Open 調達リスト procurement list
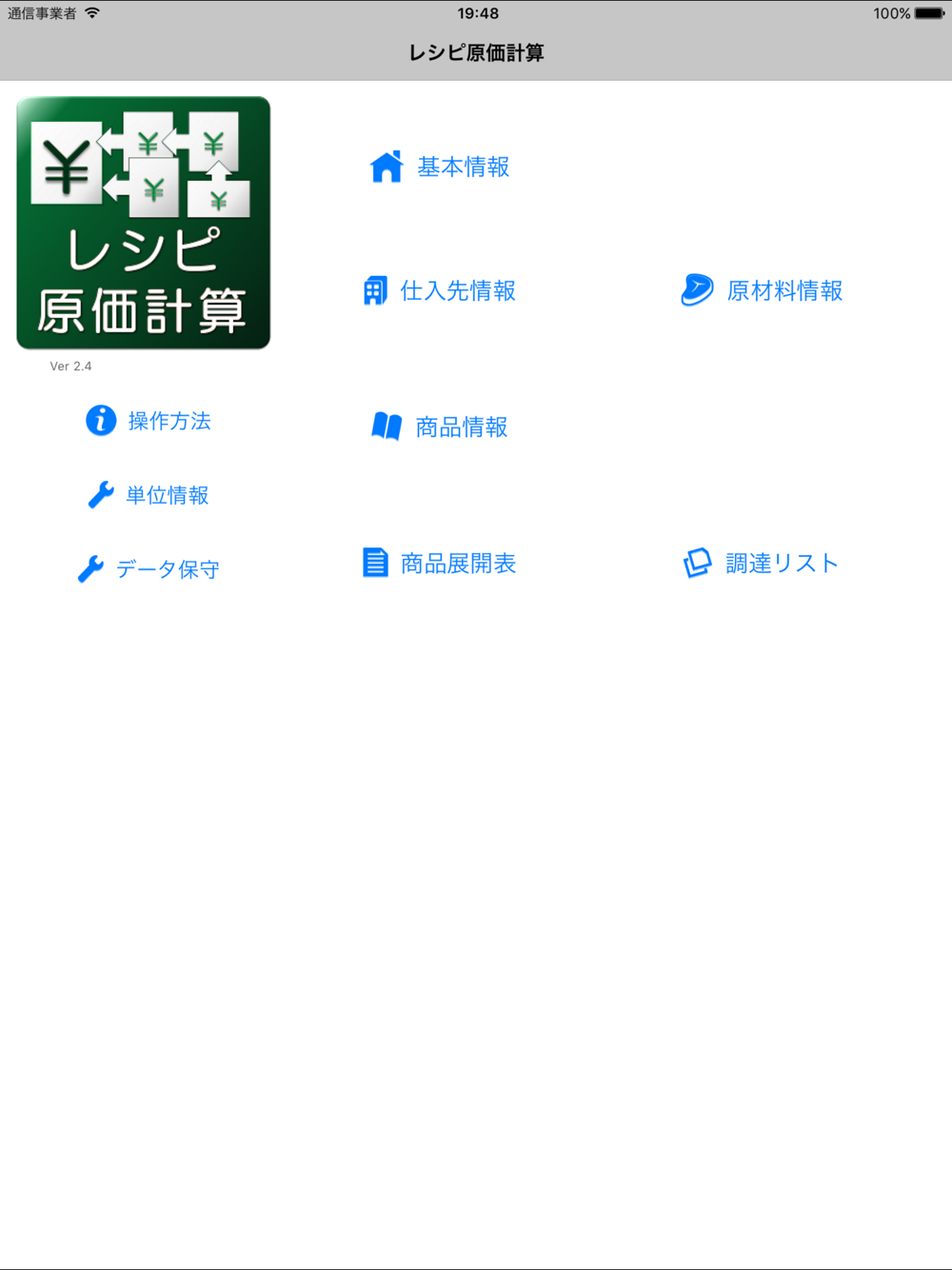This screenshot has width=952, height=1270. pyautogui.click(x=762, y=564)
